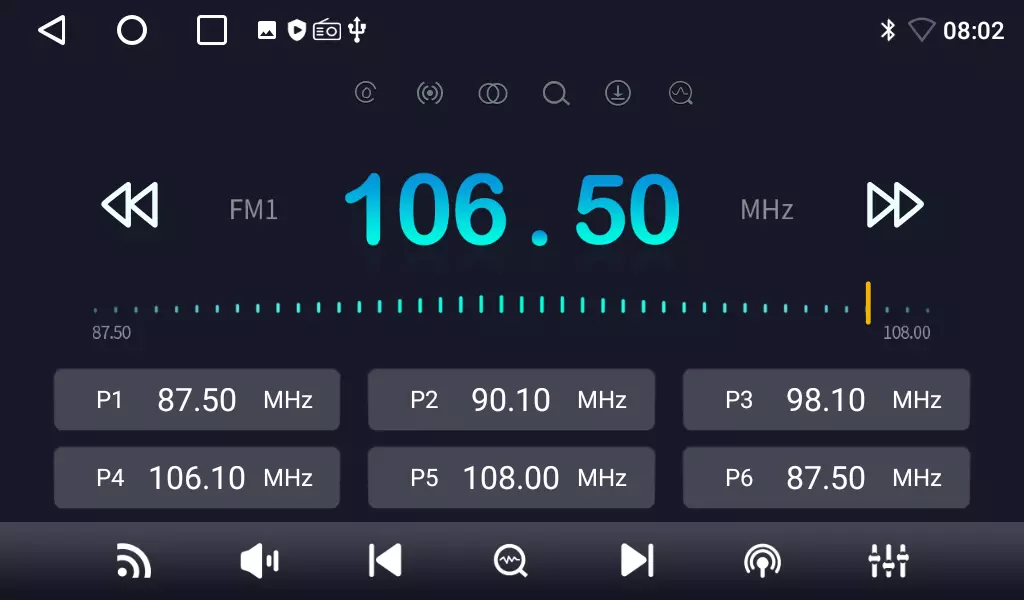Open the equalizer settings
The width and height of the screenshot is (1024, 600).
tap(888, 561)
